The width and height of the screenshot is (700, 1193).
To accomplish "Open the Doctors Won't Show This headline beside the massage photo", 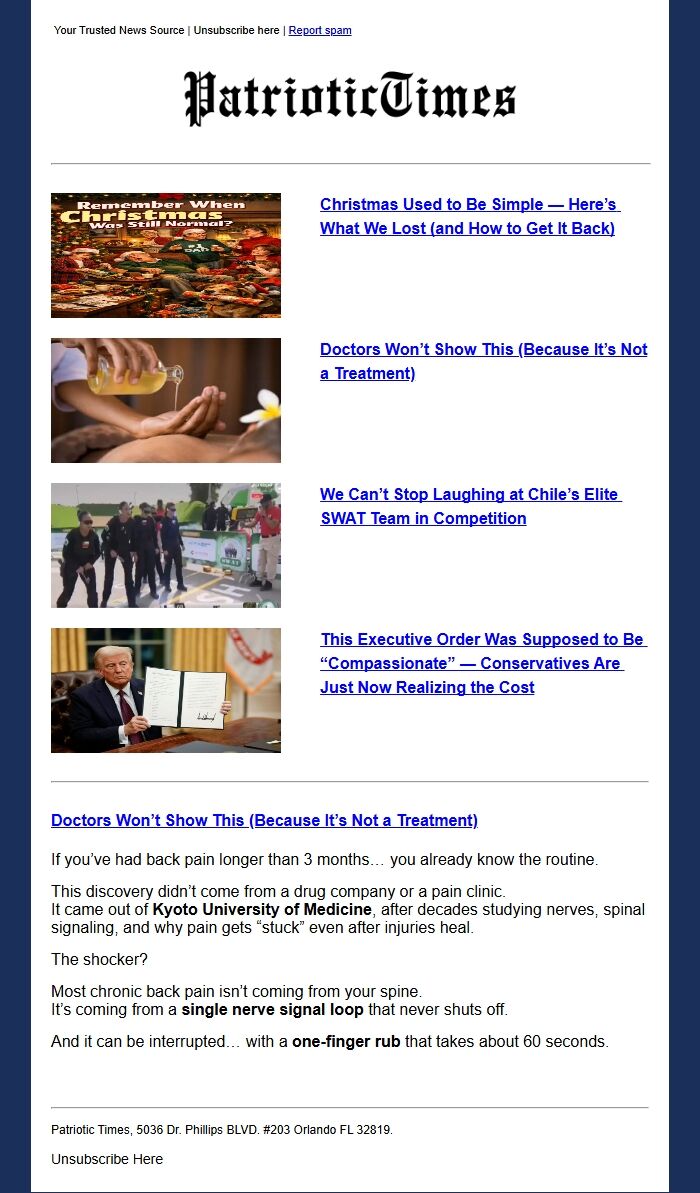I will coord(483,361).
